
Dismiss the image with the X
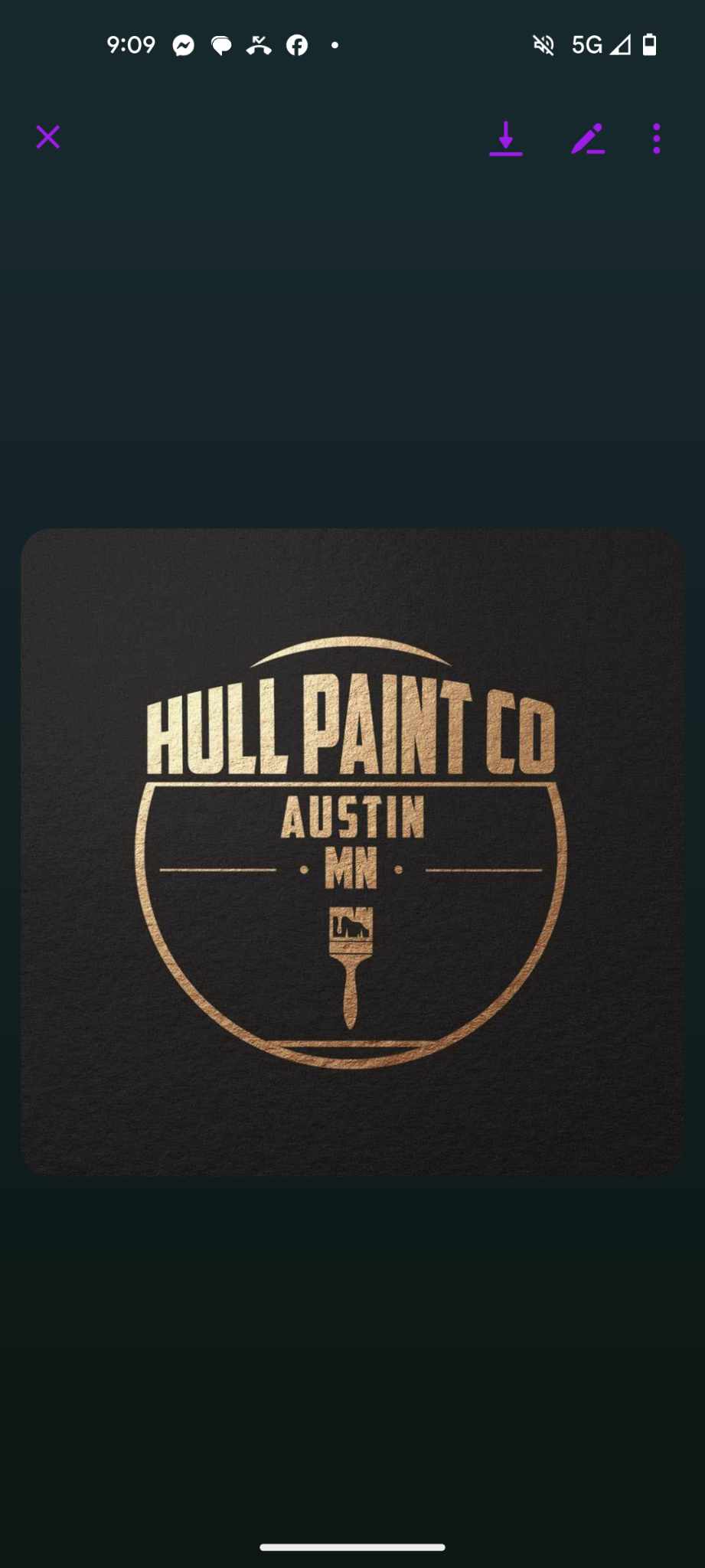(x=47, y=138)
